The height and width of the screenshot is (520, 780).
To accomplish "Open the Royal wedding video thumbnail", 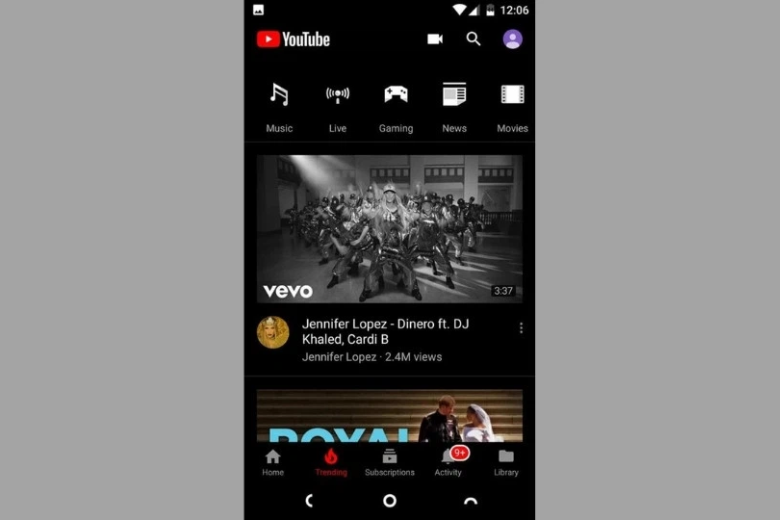I will [389, 416].
